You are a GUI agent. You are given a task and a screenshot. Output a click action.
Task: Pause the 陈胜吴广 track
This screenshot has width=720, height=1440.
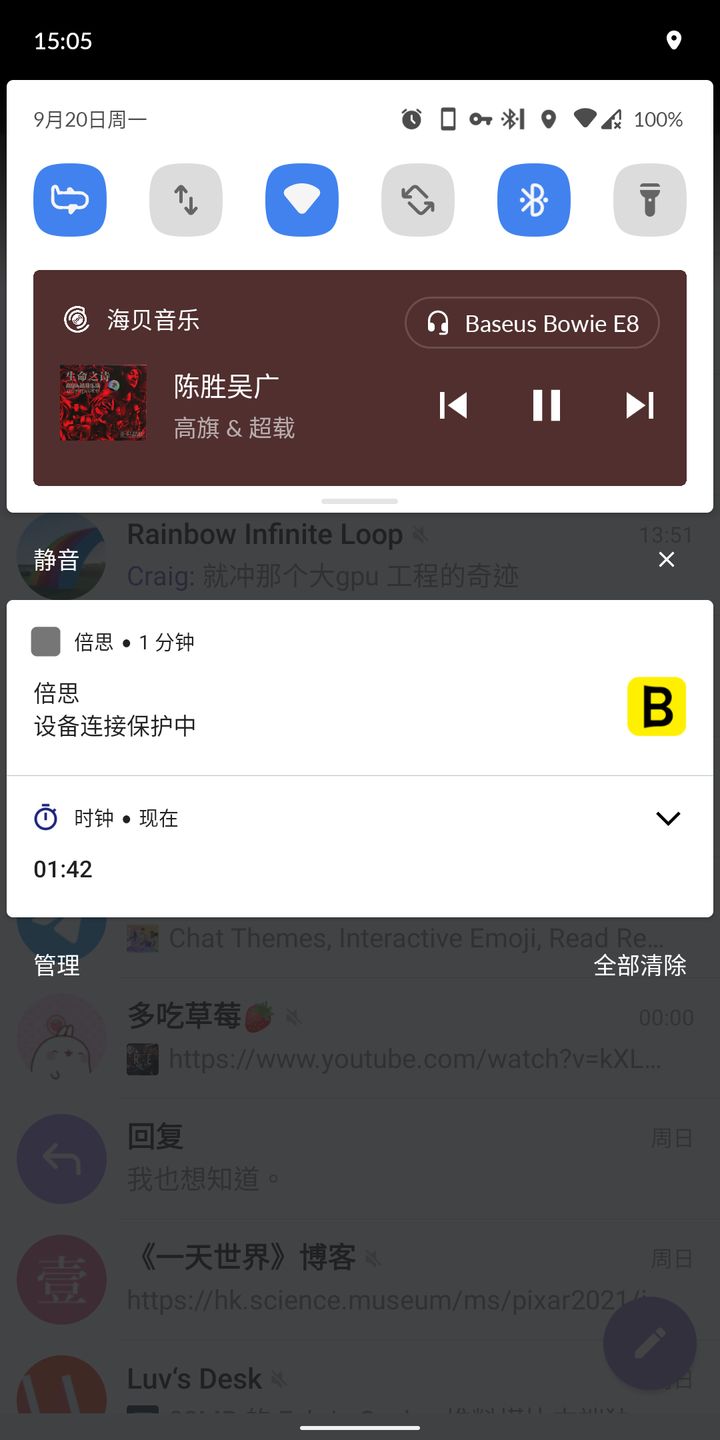(546, 405)
